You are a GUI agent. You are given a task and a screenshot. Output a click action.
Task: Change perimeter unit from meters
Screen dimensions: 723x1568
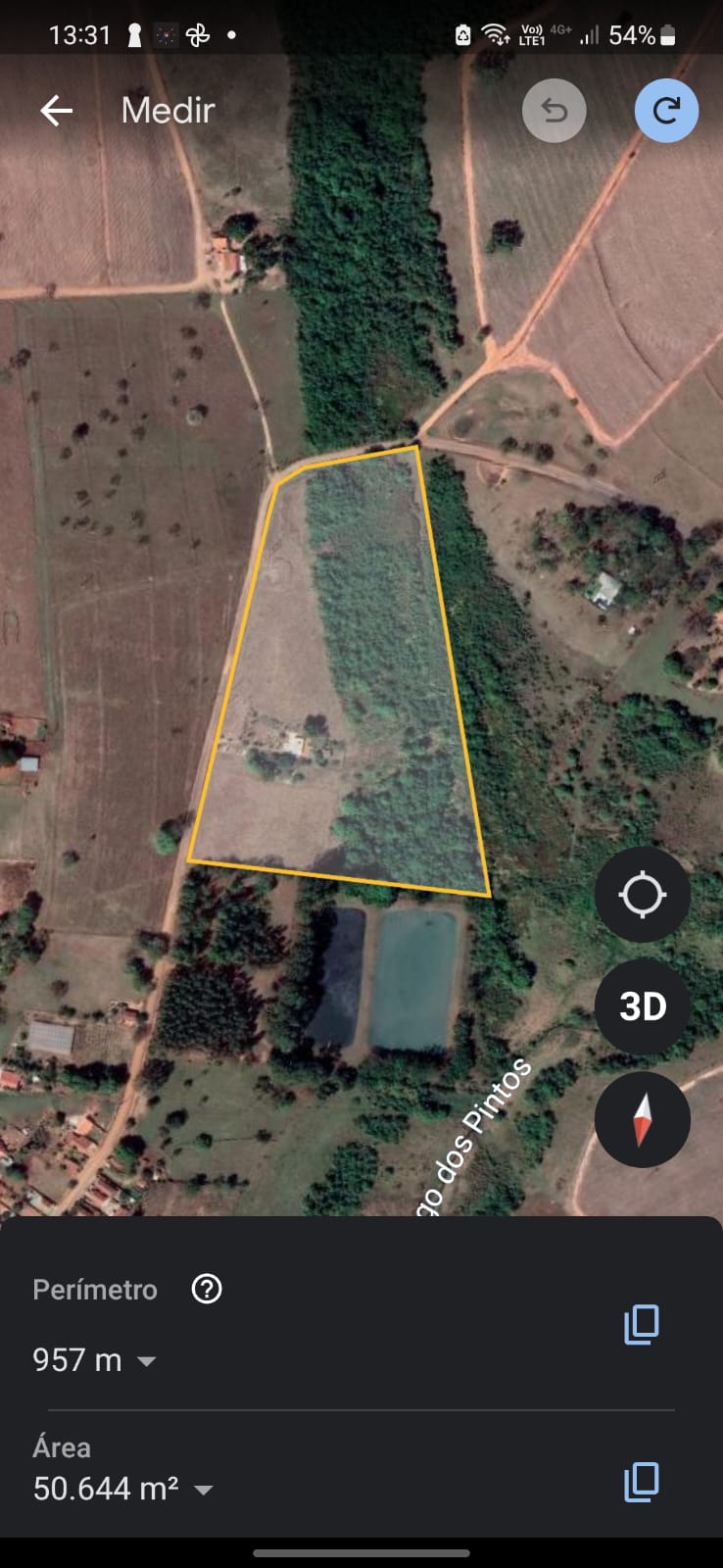click(146, 1361)
